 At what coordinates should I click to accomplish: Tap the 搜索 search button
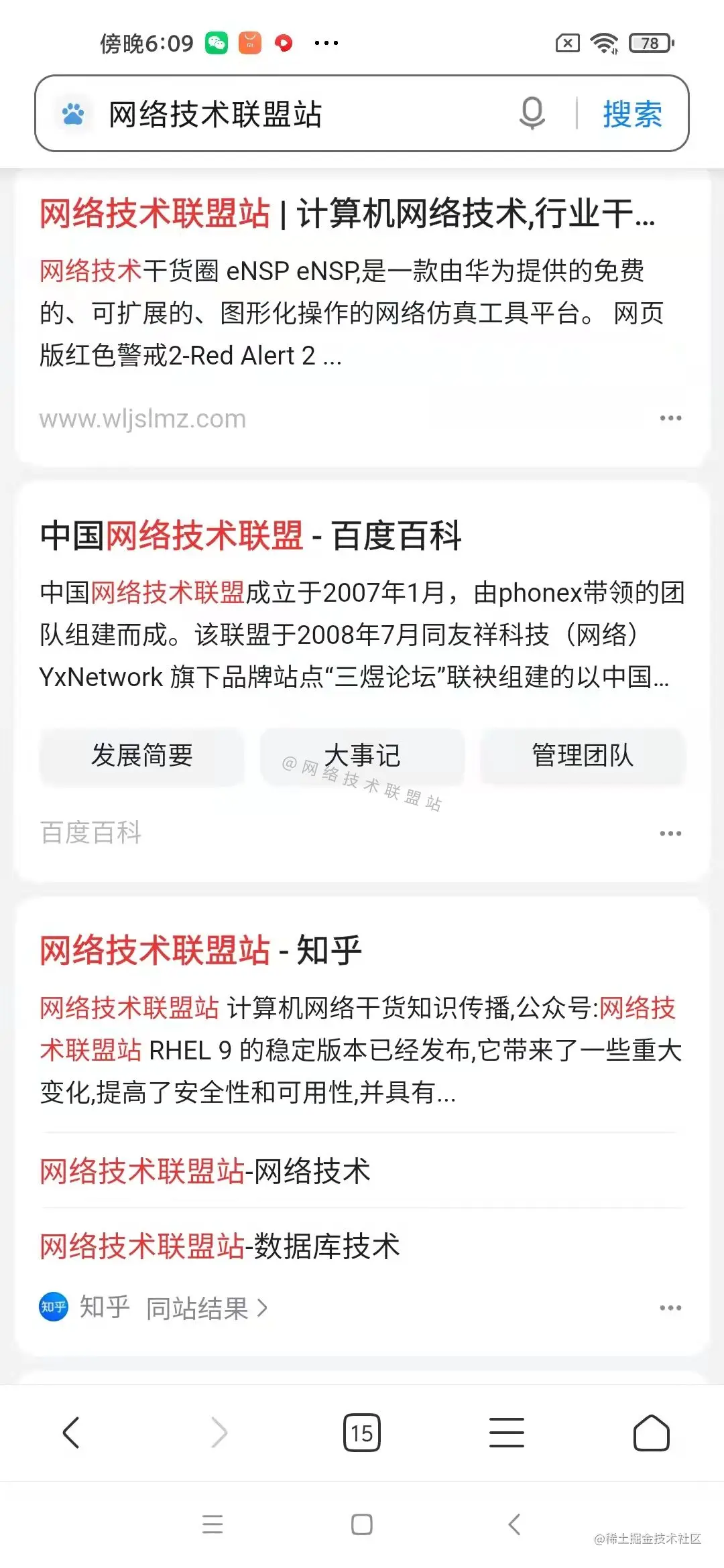631,113
